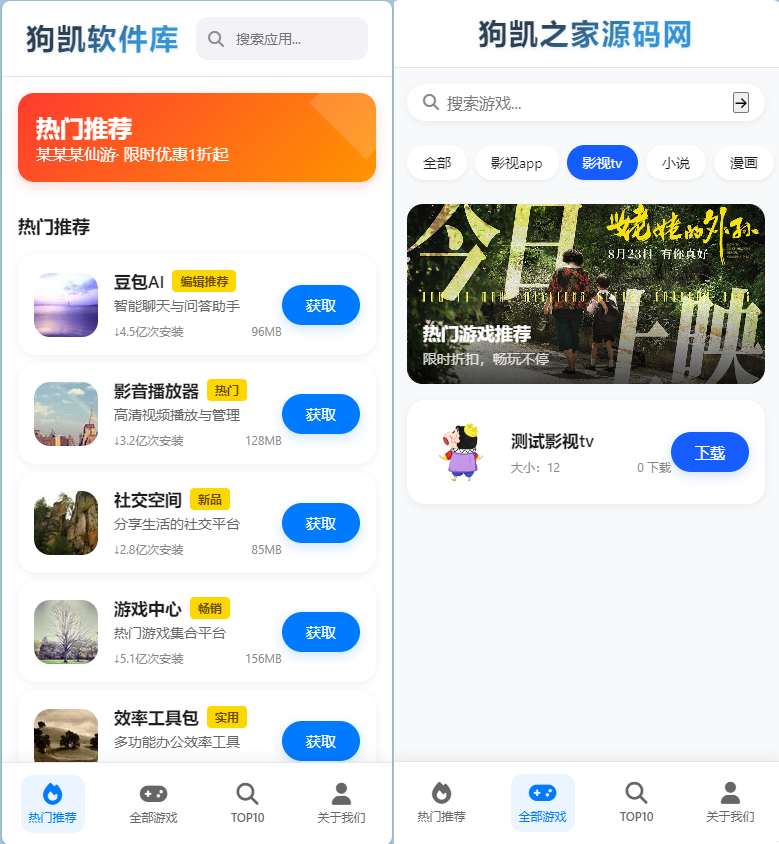Open 全部游戏 tab in 狗凯软件库 screen
Screen dimensions: 779x844
[153, 803]
